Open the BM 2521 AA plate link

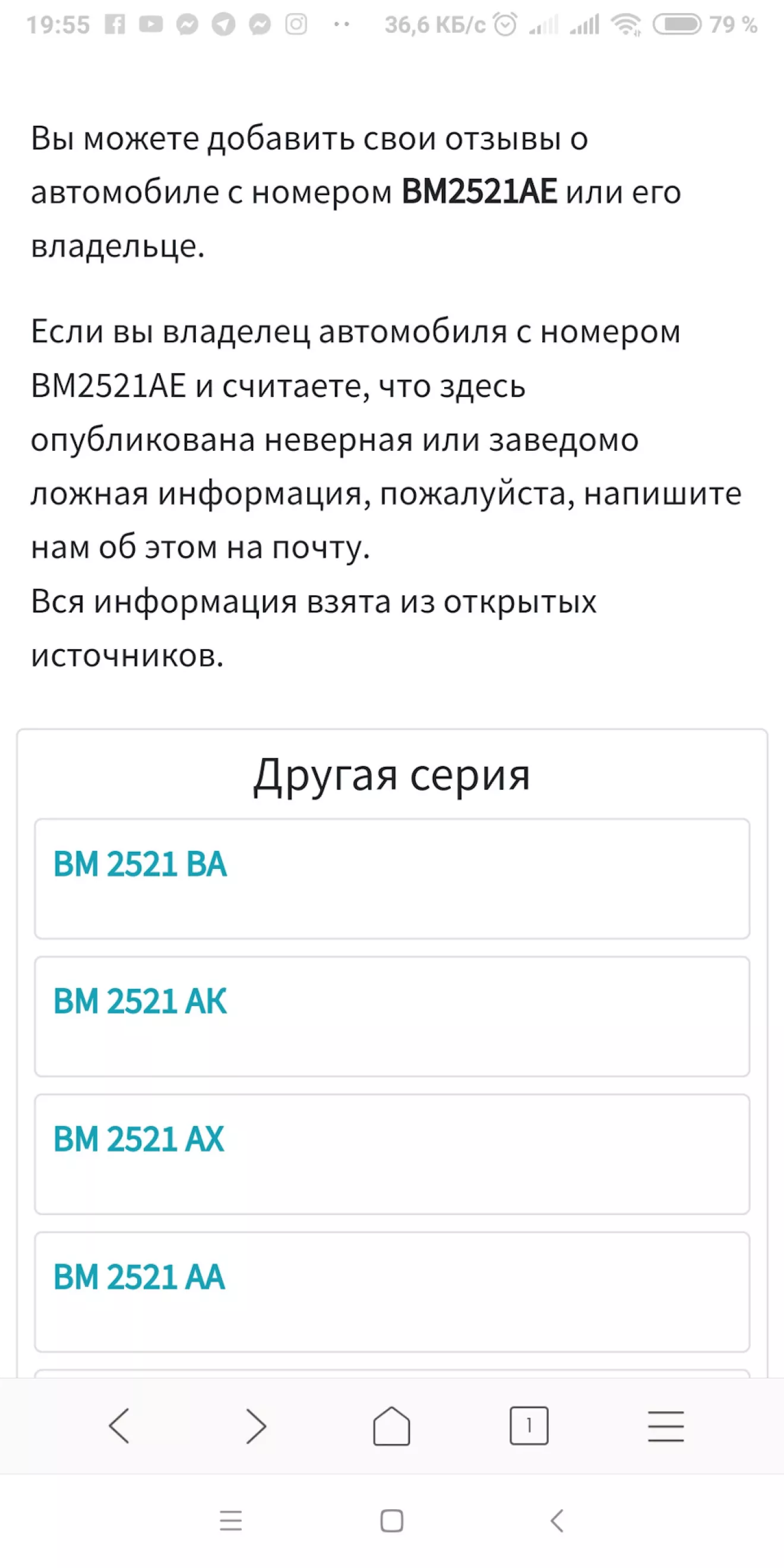point(139,1276)
